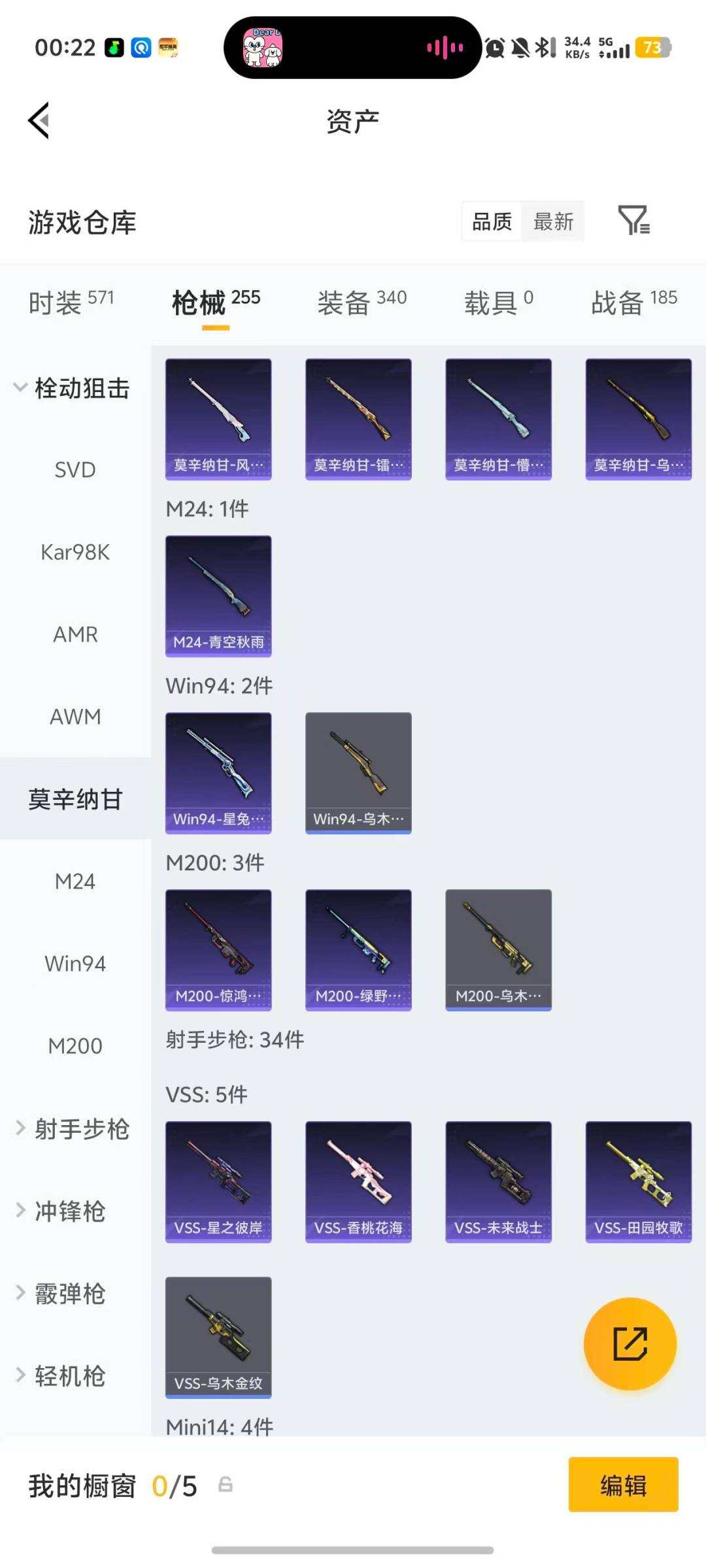Go back from the 资产 page
This screenshot has height=1568, width=706.
coord(39,121)
